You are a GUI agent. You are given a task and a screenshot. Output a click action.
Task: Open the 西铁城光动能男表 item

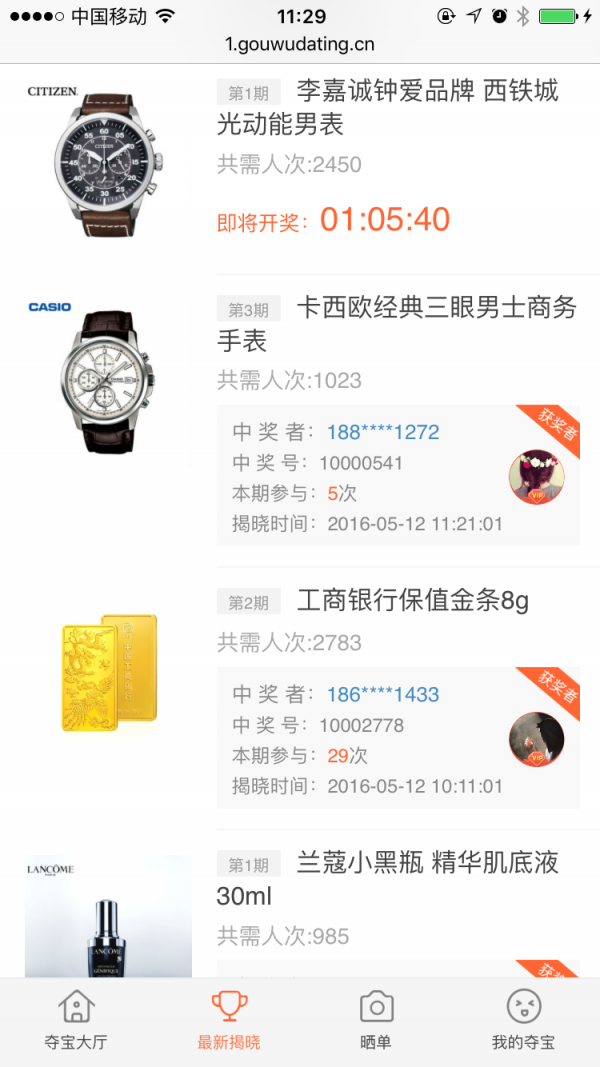[x=388, y=107]
